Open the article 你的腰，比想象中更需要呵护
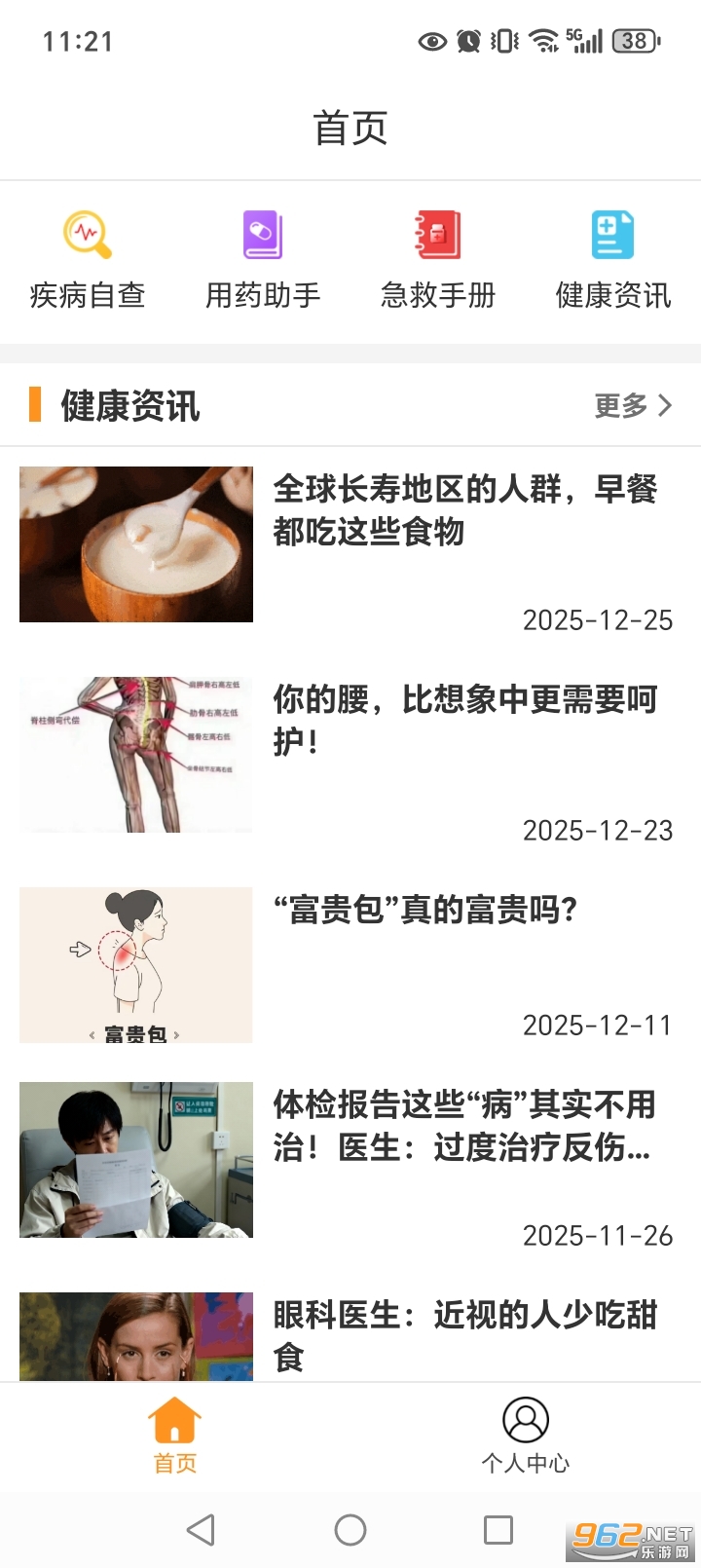Viewport: 701px width, 1568px height. click(465, 721)
